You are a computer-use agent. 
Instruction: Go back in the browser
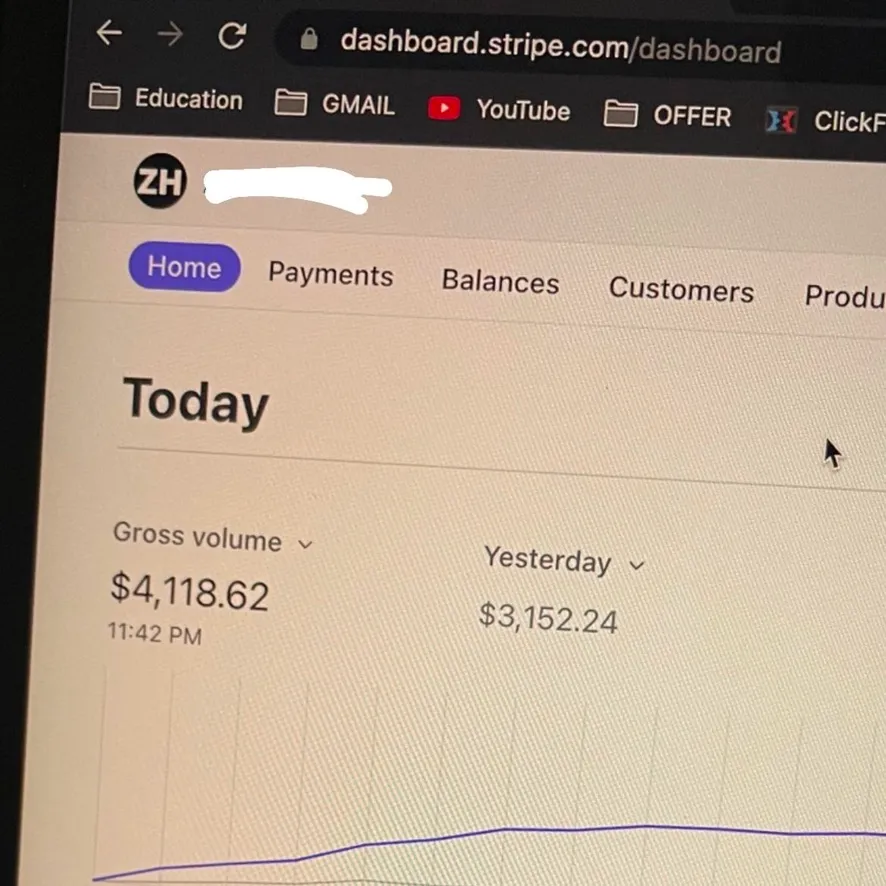click(109, 33)
